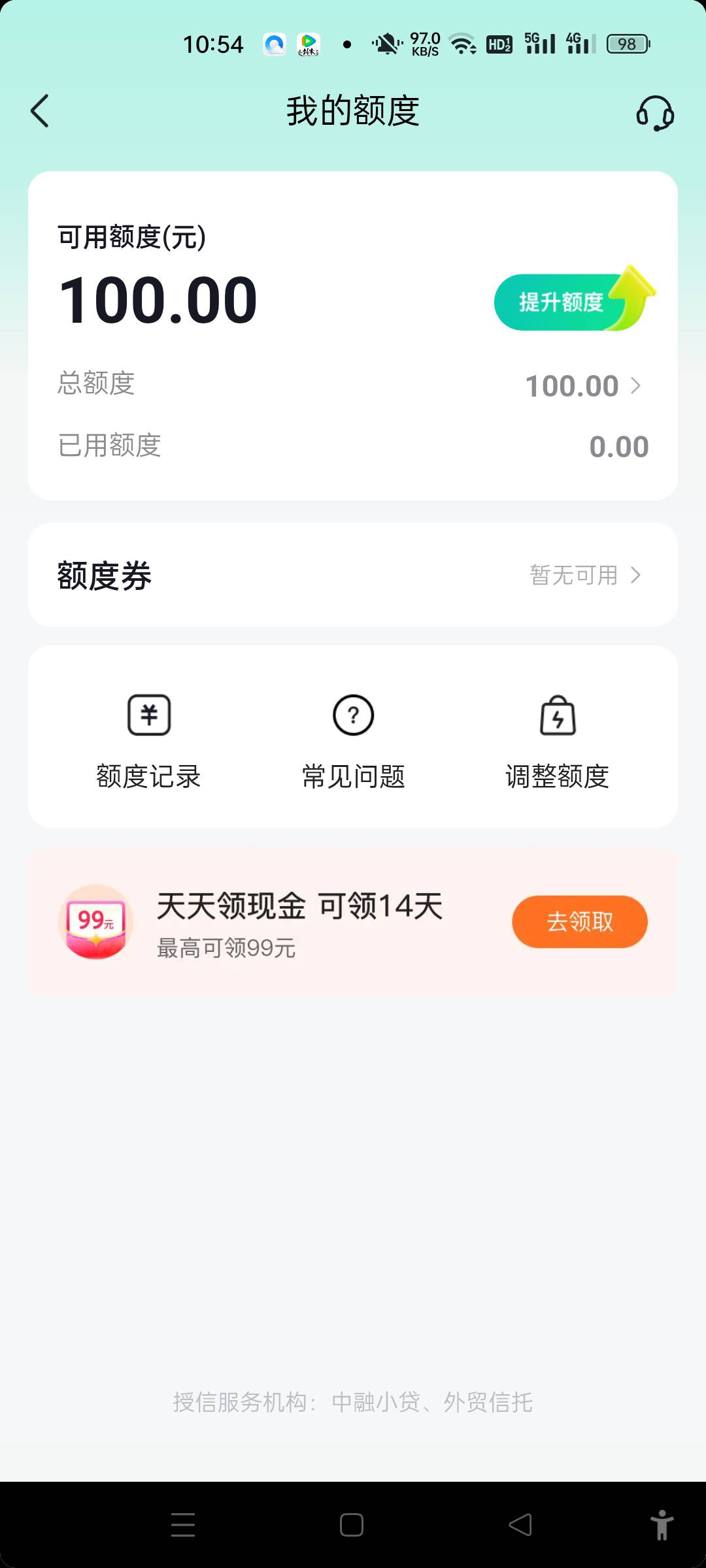Image resolution: width=706 pixels, height=1568 pixels.
Task: Tap the system back triangle
Action: pos(520,1525)
